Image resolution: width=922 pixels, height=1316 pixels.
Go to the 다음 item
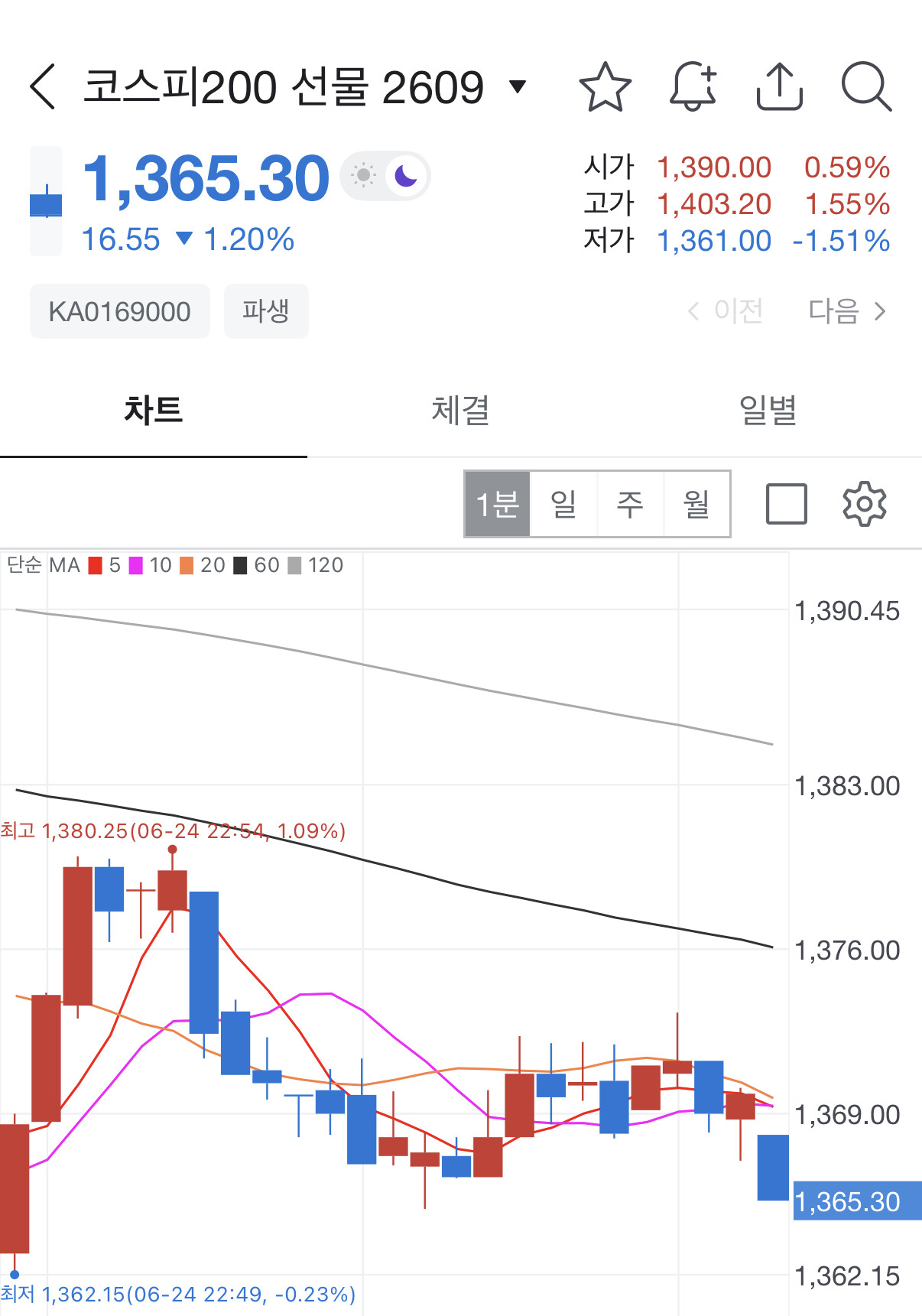[x=847, y=311]
